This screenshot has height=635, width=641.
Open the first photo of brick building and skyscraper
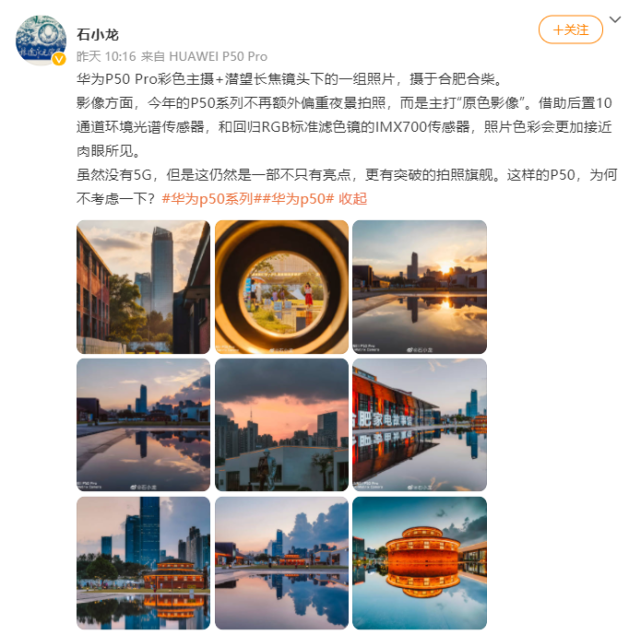pyautogui.click(x=143, y=287)
